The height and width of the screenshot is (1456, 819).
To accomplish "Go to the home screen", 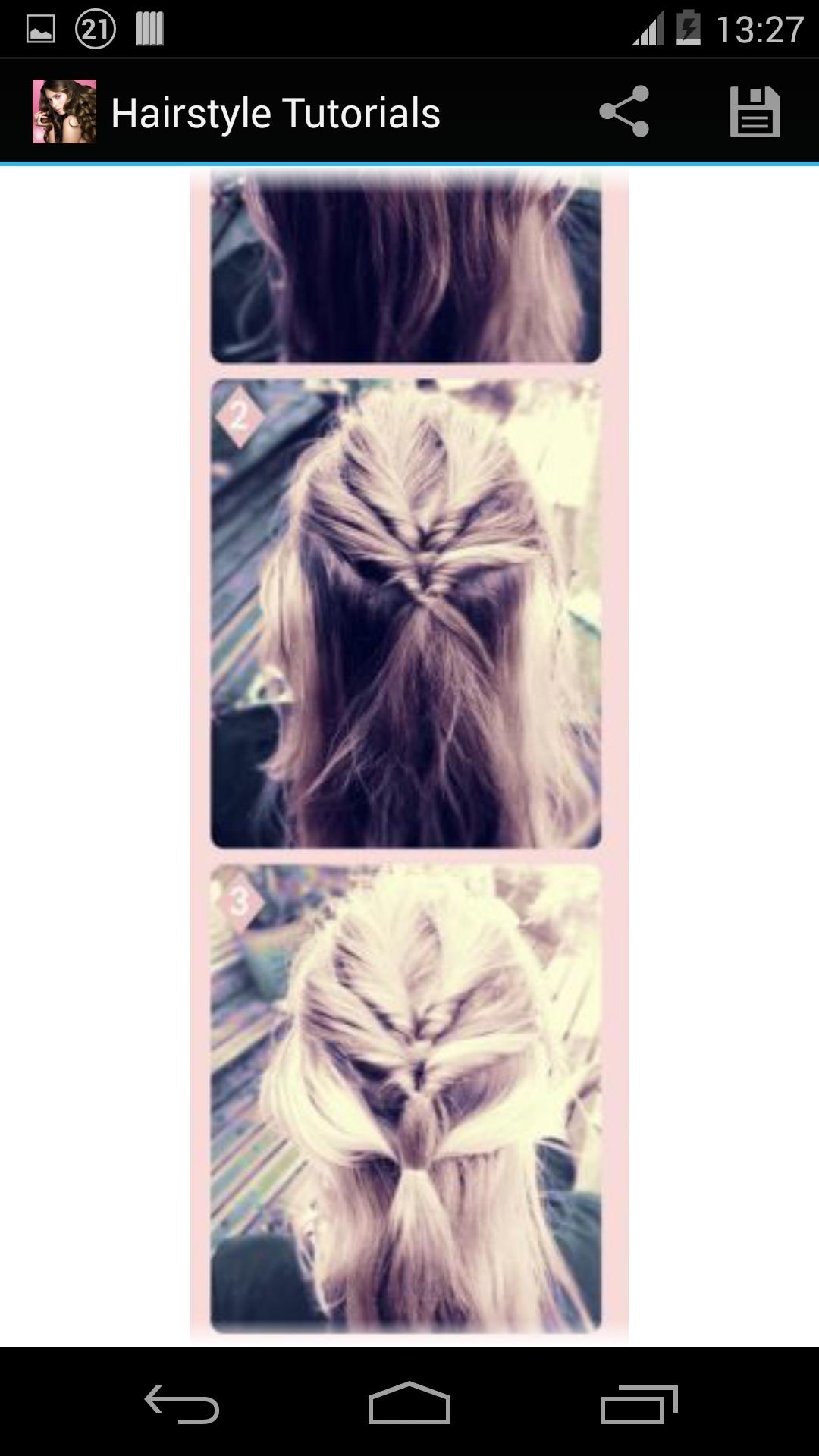I will (x=409, y=1402).
